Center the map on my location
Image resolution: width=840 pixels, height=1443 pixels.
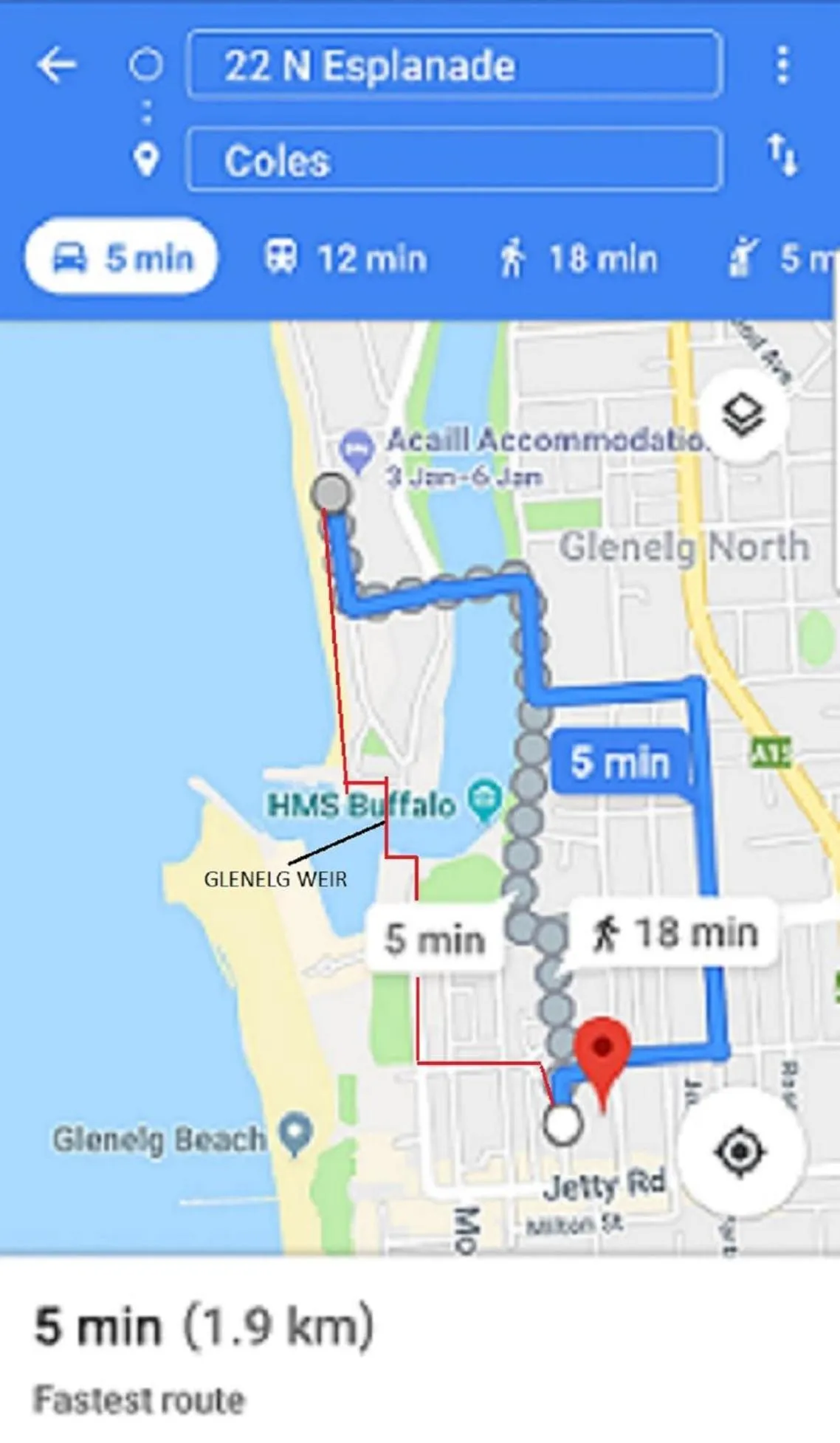(x=740, y=1151)
